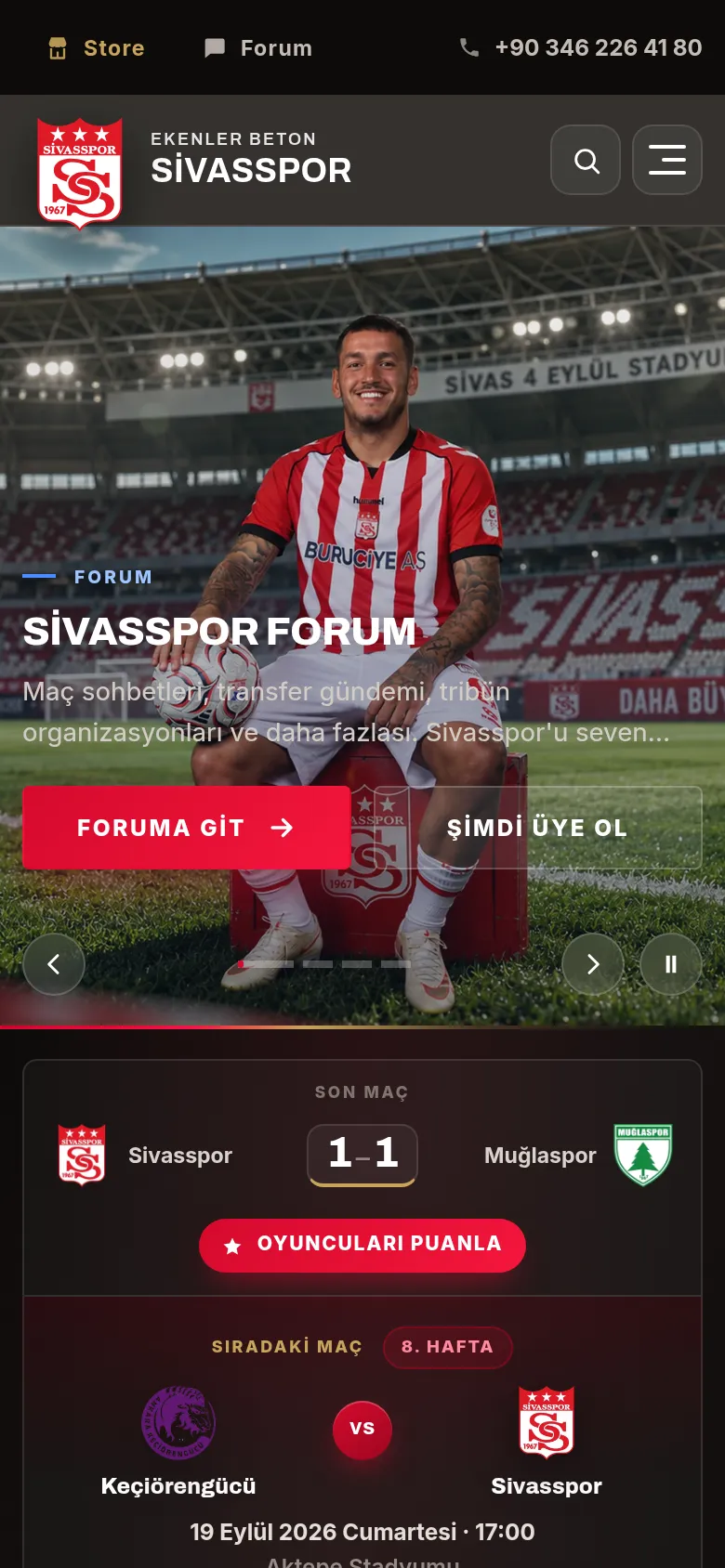This screenshot has height=1568, width=725.
Task: Call the +90 346 226 41 80 number
Action: [581, 47]
